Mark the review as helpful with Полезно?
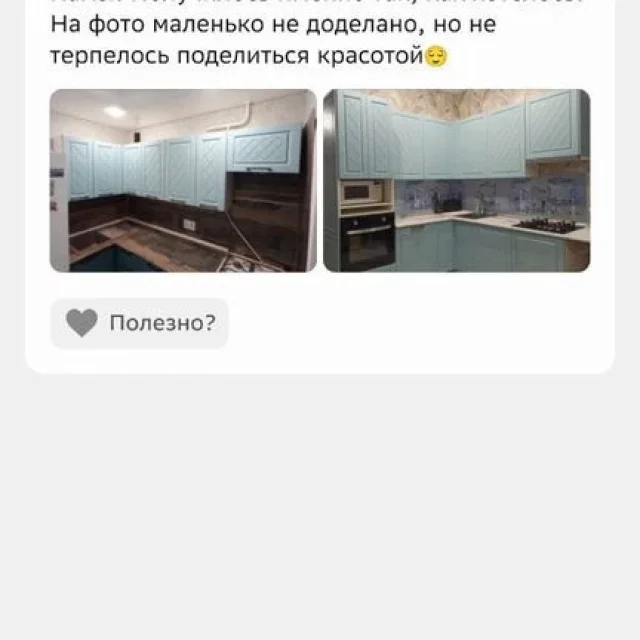Image resolution: width=640 pixels, height=640 pixels. tap(139, 323)
